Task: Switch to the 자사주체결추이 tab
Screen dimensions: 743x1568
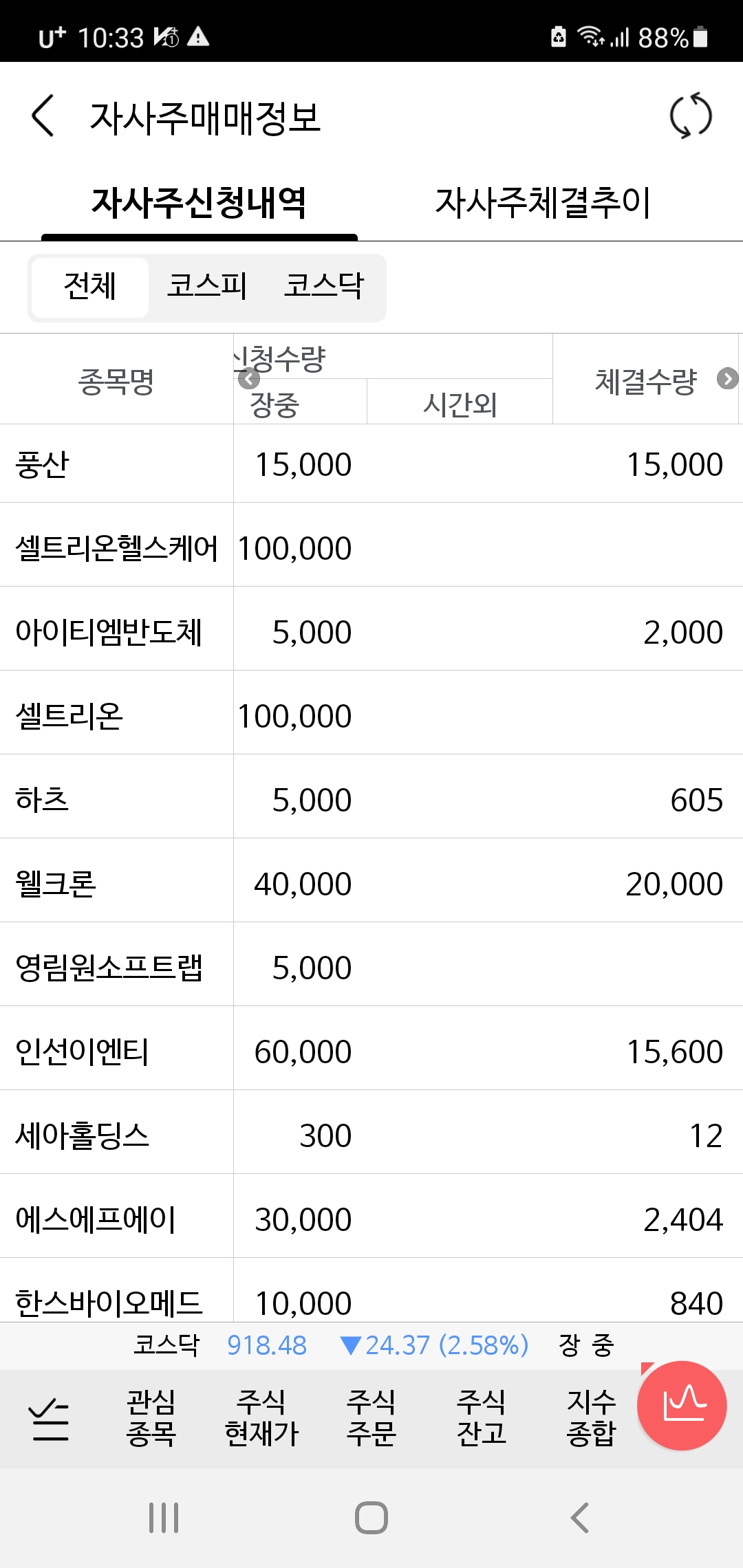Action: pos(543,202)
